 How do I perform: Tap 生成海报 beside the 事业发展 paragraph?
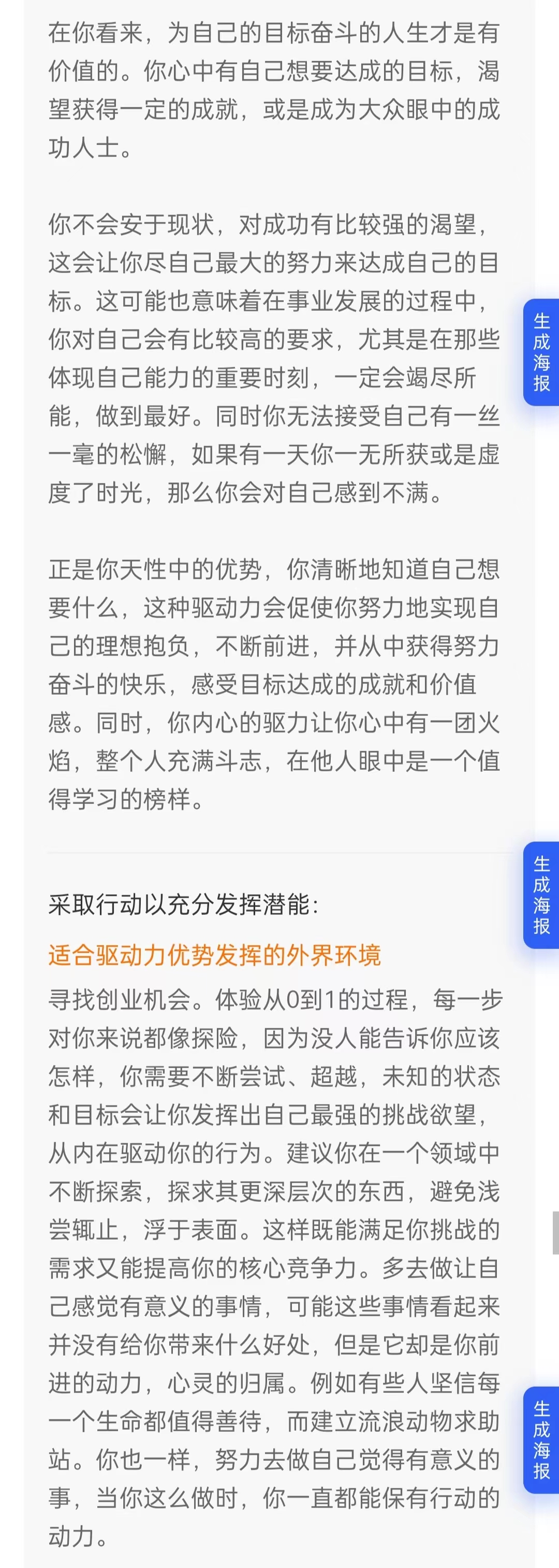541,352
